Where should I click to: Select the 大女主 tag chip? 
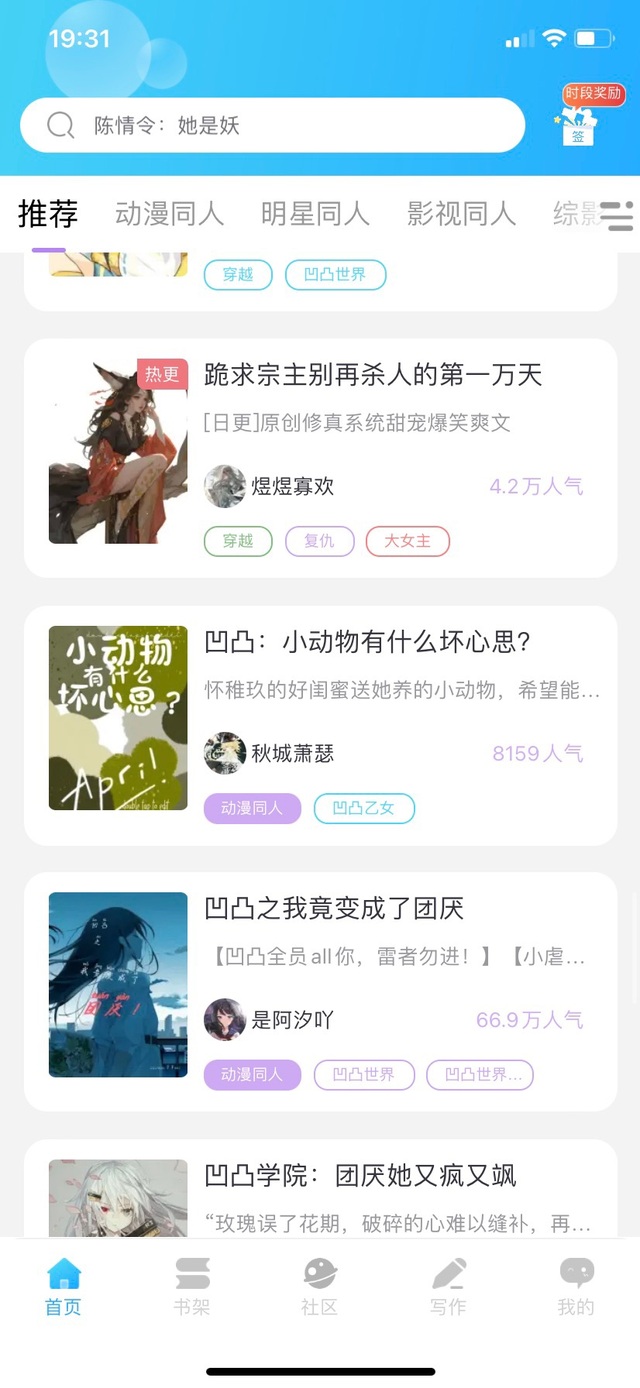pyautogui.click(x=407, y=541)
